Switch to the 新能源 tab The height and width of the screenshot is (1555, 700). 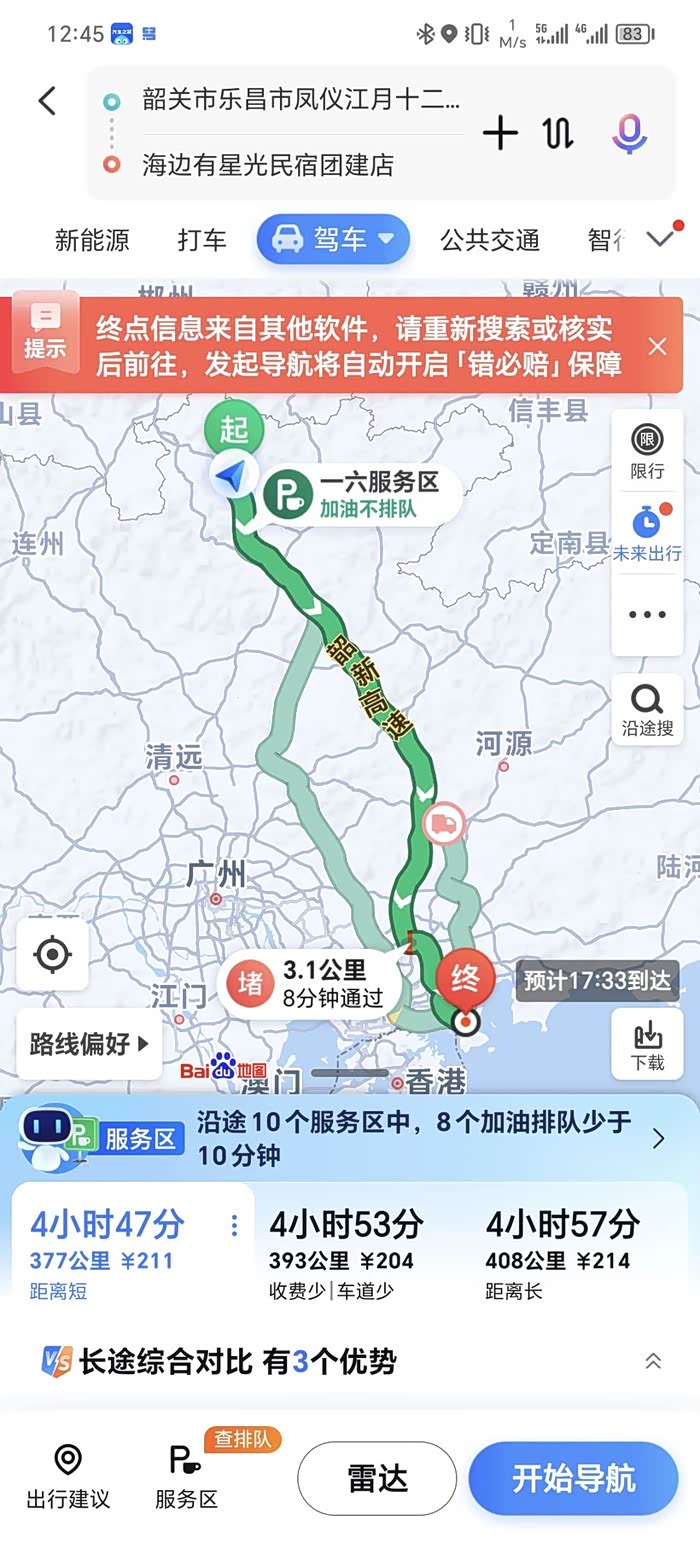click(92, 240)
